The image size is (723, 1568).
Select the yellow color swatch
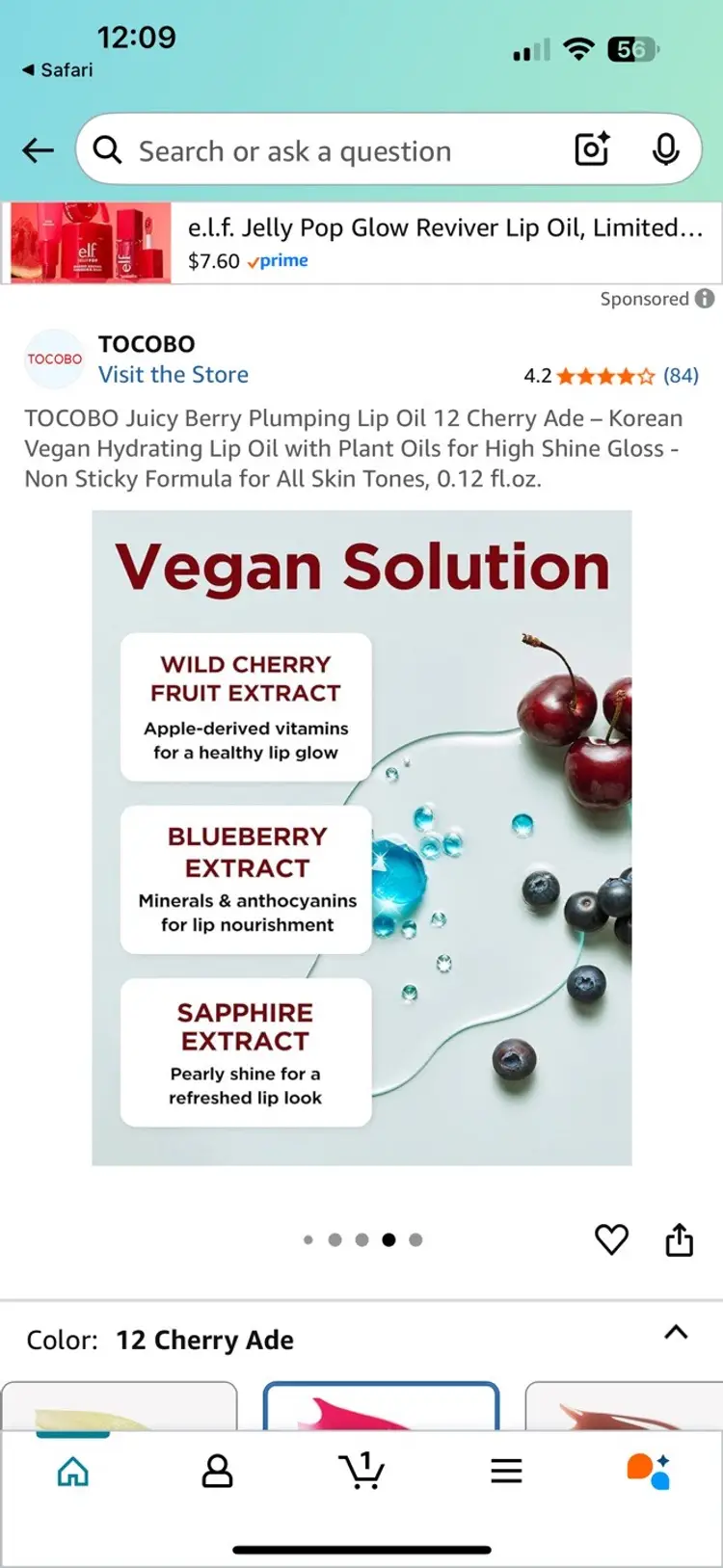(x=120, y=1407)
